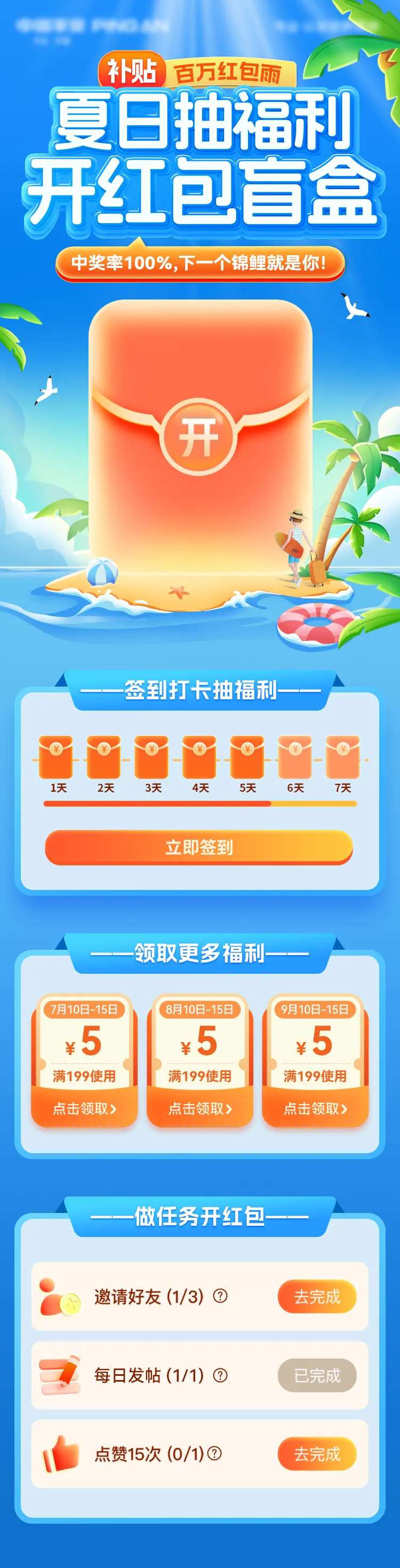Viewport: 400px width, 1568px height.
Task: Tap 立即签到 to check in
Action: [x=199, y=847]
